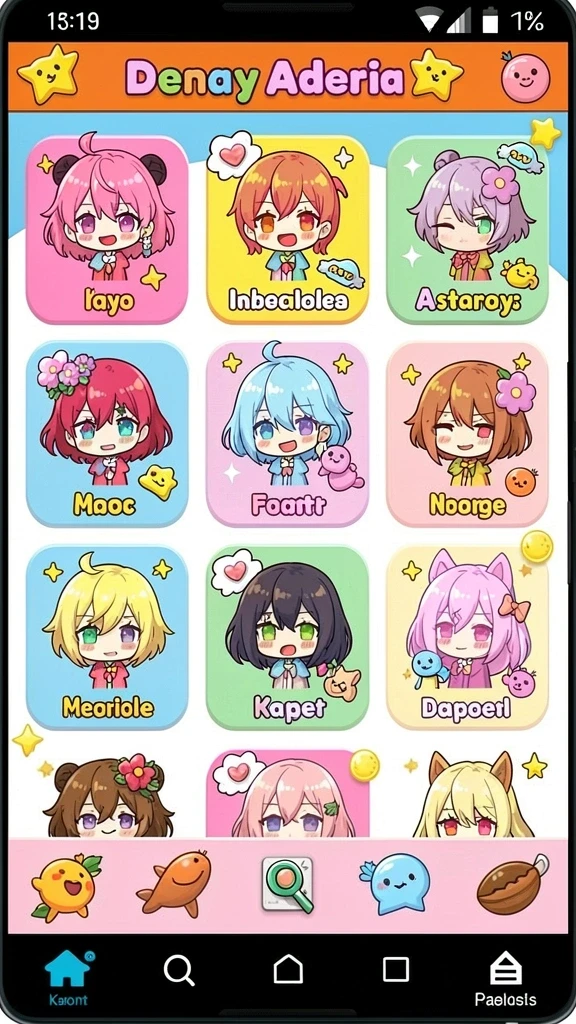Tap the Kapet character card

287,637
